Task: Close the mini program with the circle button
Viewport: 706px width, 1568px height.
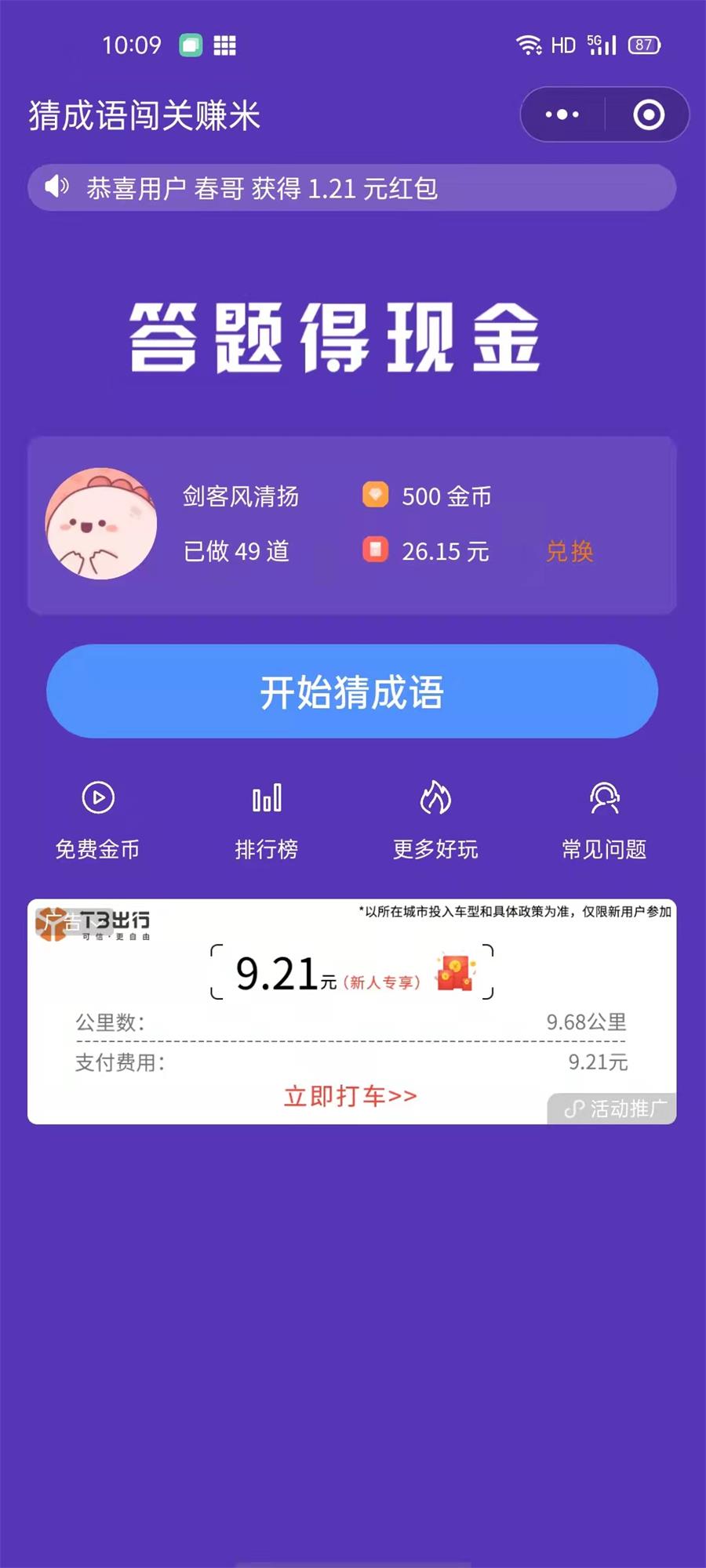Action: click(649, 114)
